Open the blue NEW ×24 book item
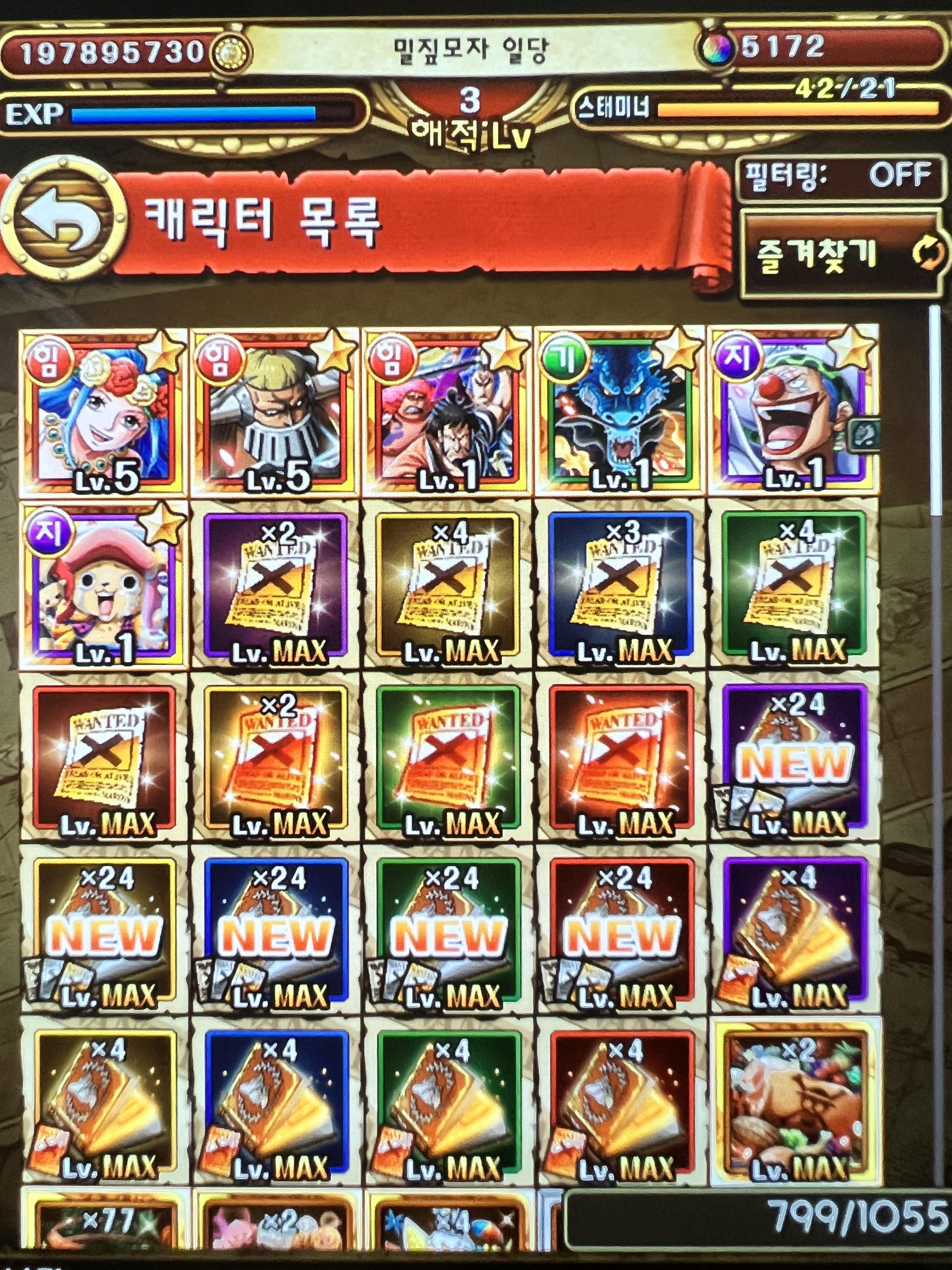 [276, 930]
